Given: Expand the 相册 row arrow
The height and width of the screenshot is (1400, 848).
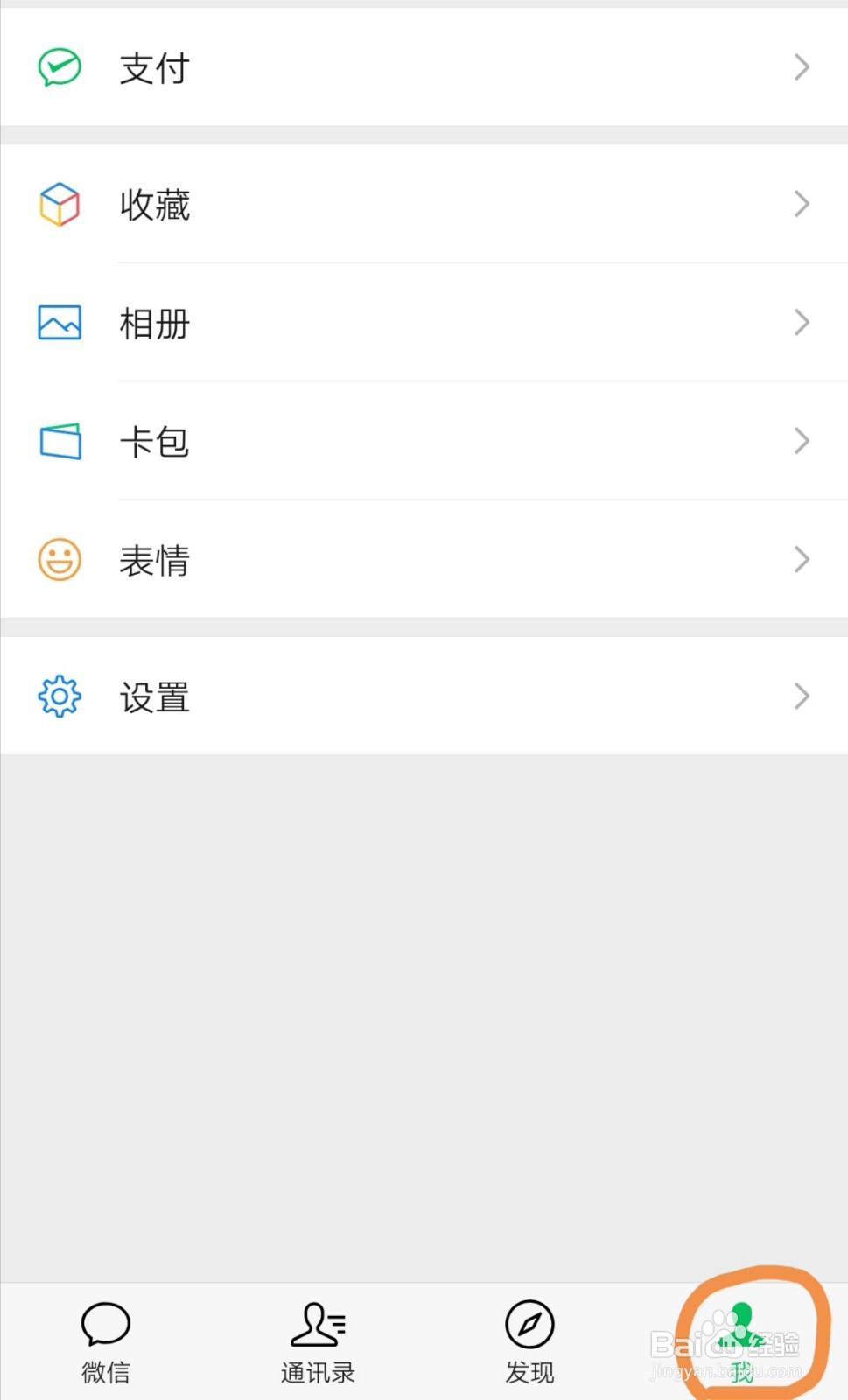Looking at the screenshot, I should (802, 322).
